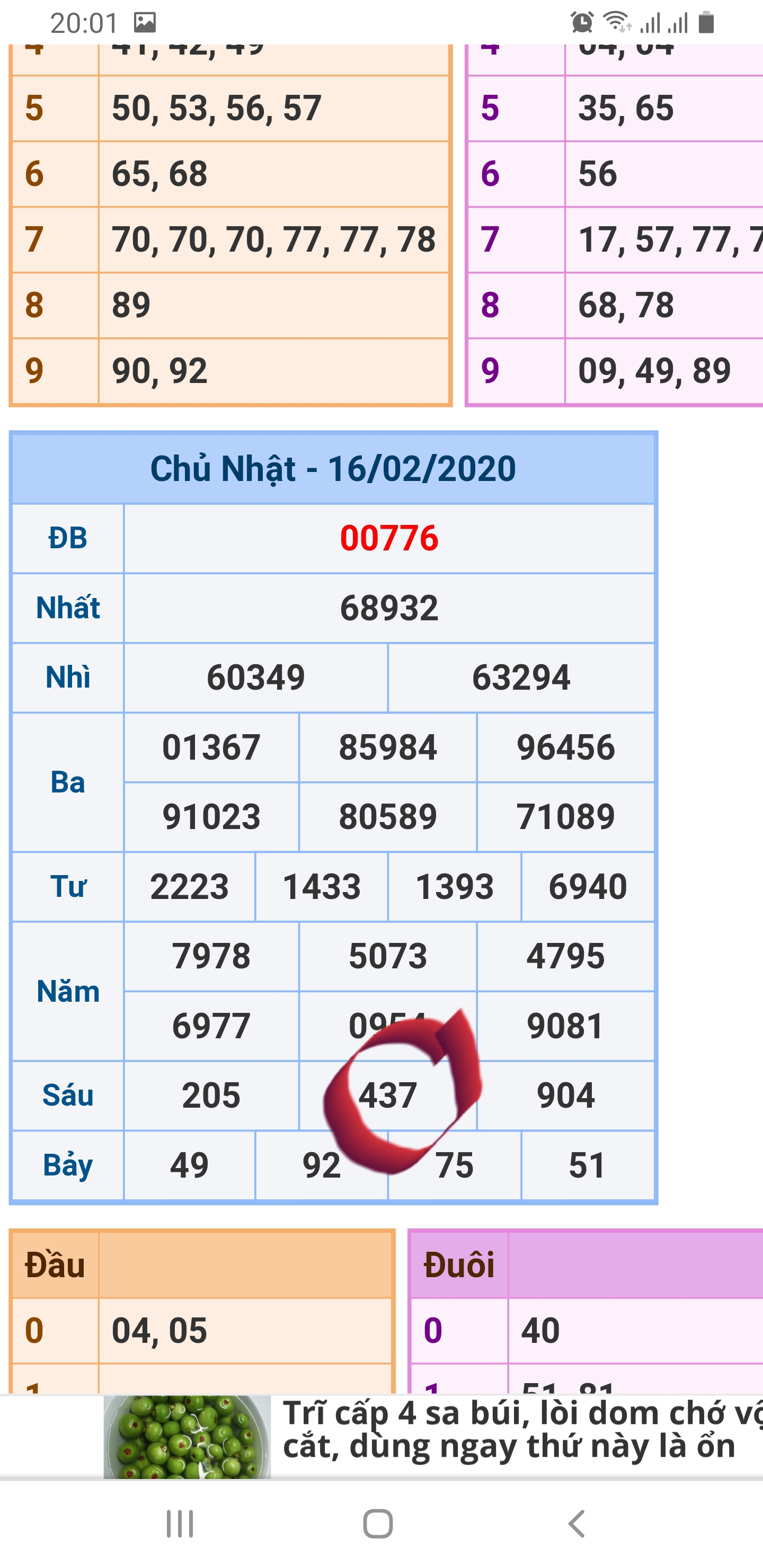Viewport: 763px width, 1568px height.
Task: Go to the home screen
Action: [378, 1524]
